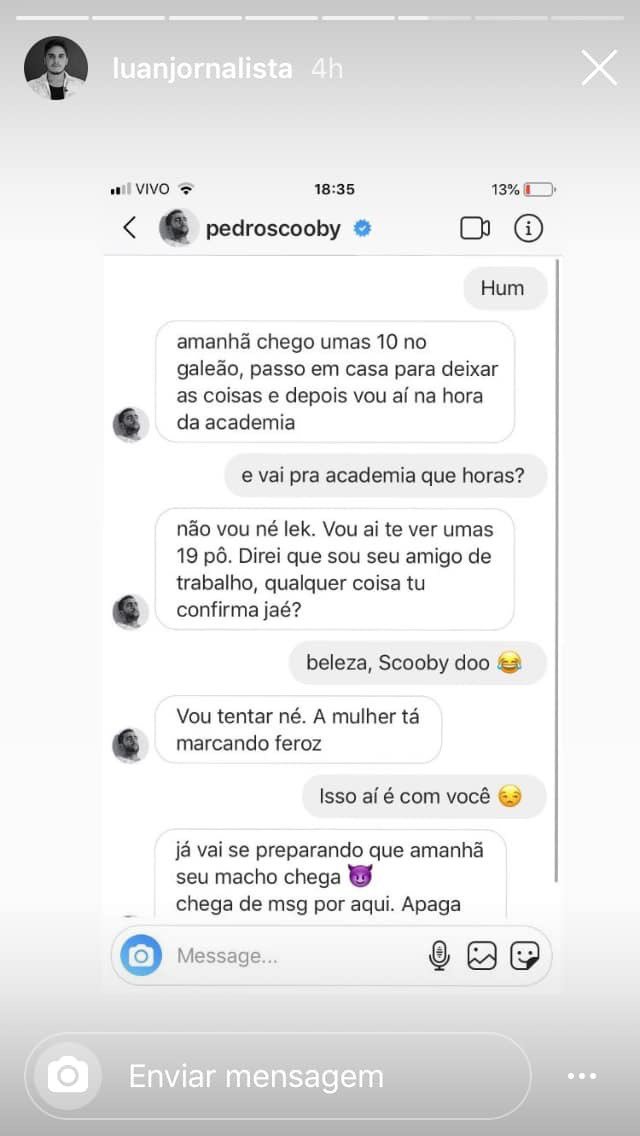
Task: Open the luanjornalista username link
Action: click(x=203, y=69)
